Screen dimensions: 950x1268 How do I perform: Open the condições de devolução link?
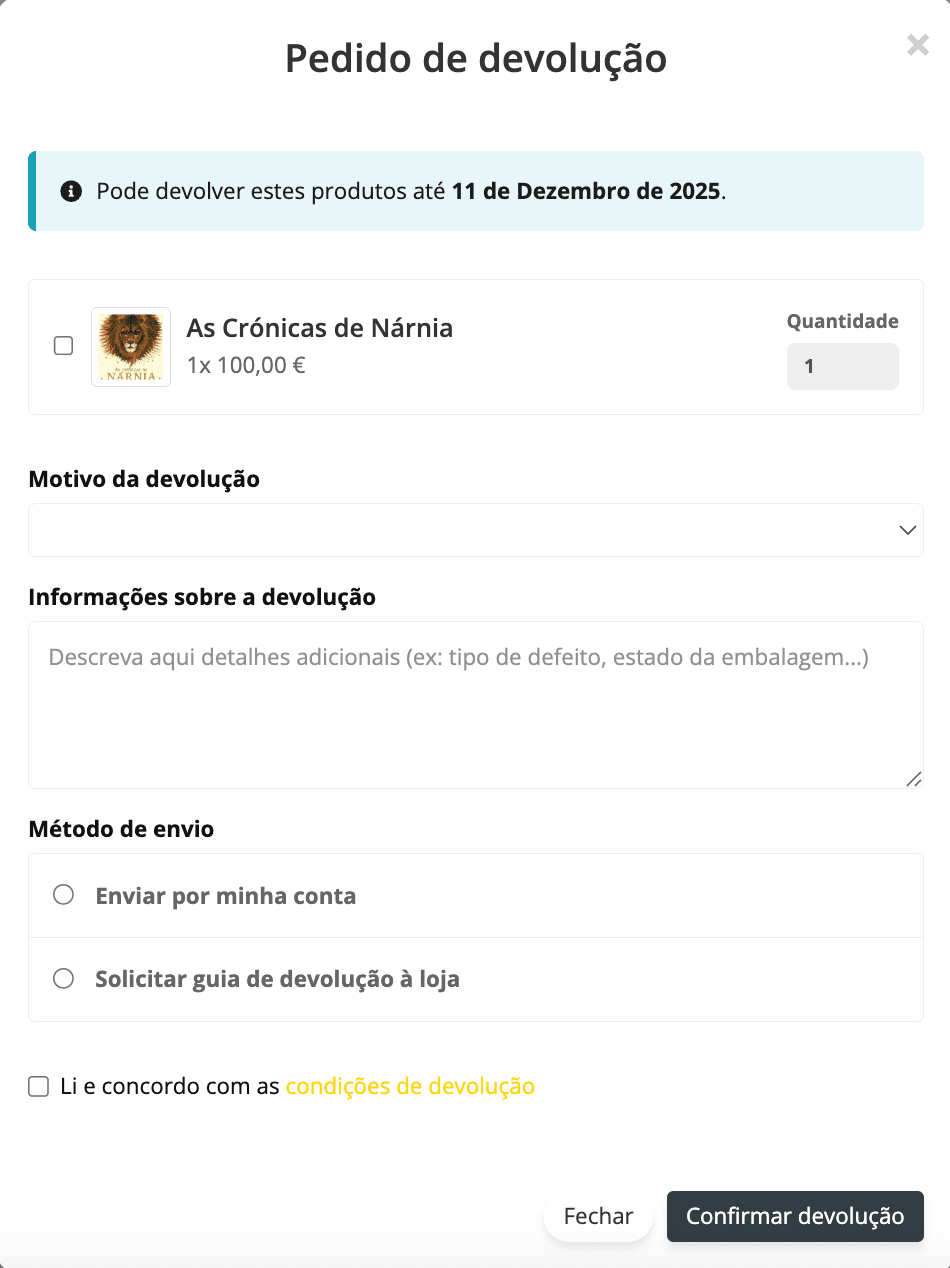pyautogui.click(x=409, y=1085)
